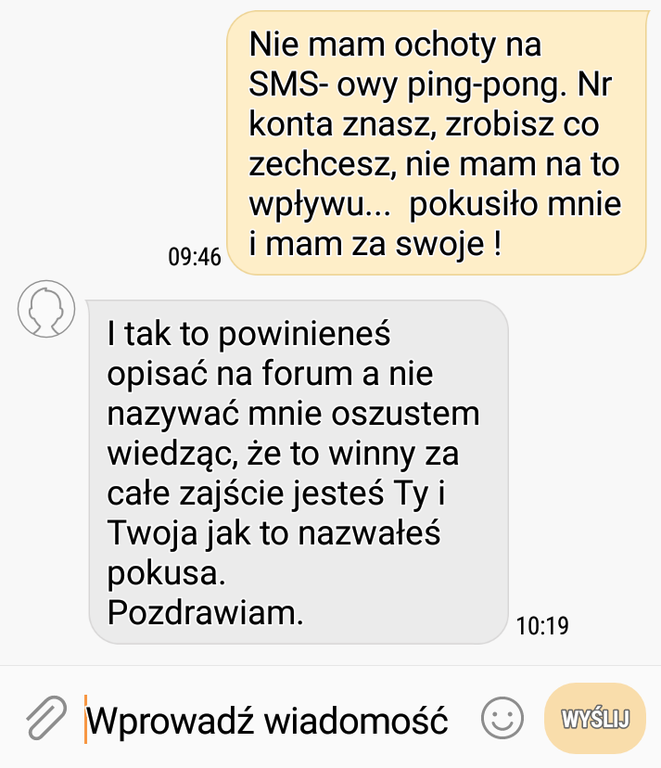Focus the 'Wprowadź wiadomość' message field
Viewport: 661px width, 768px height.
coord(268,720)
